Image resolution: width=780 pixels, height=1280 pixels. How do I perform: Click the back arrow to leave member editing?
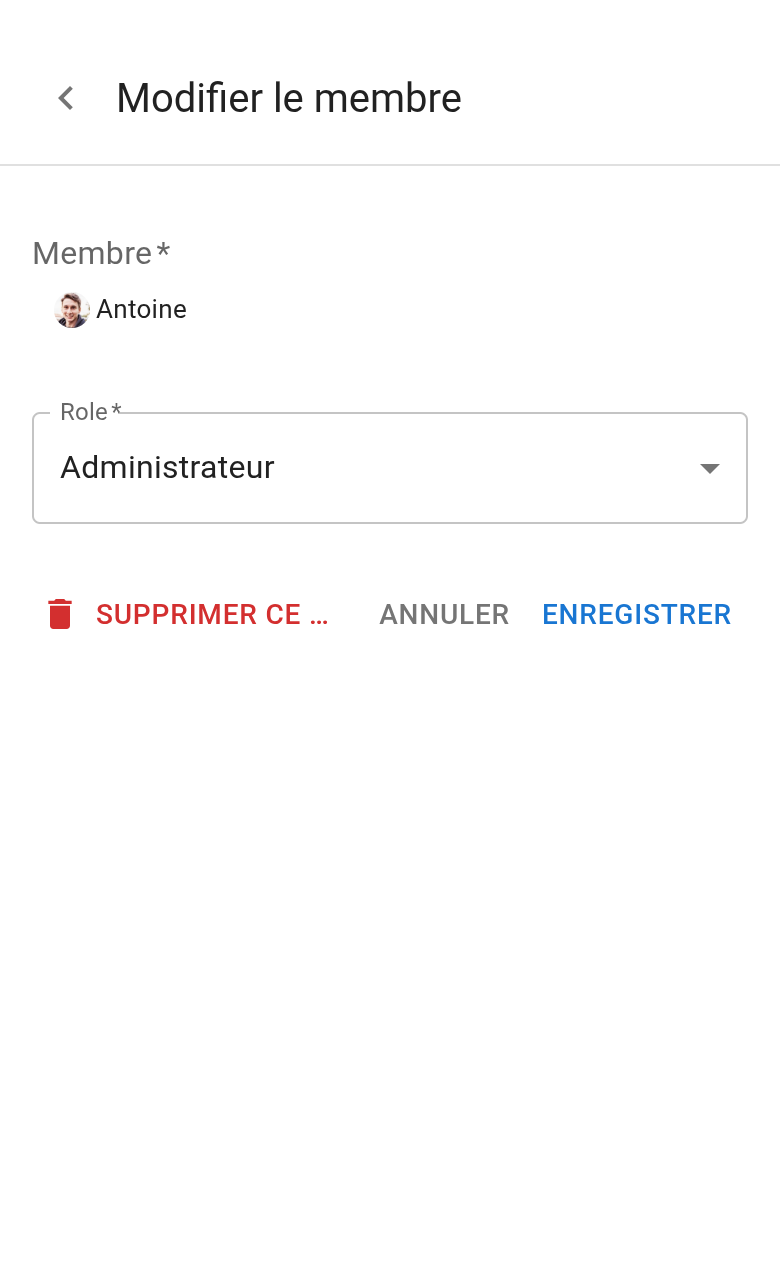65,98
